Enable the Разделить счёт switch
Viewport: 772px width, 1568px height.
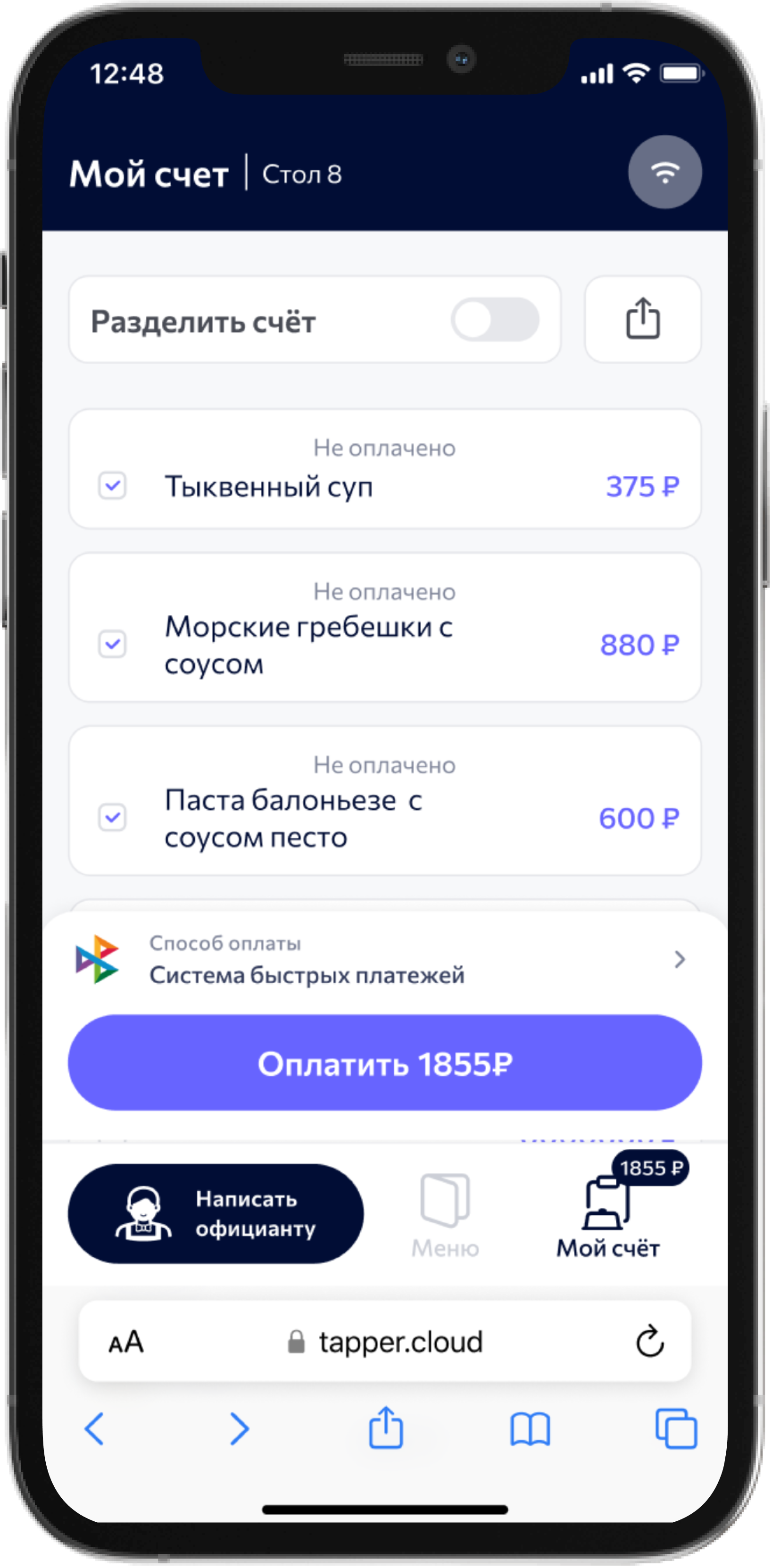(x=494, y=320)
